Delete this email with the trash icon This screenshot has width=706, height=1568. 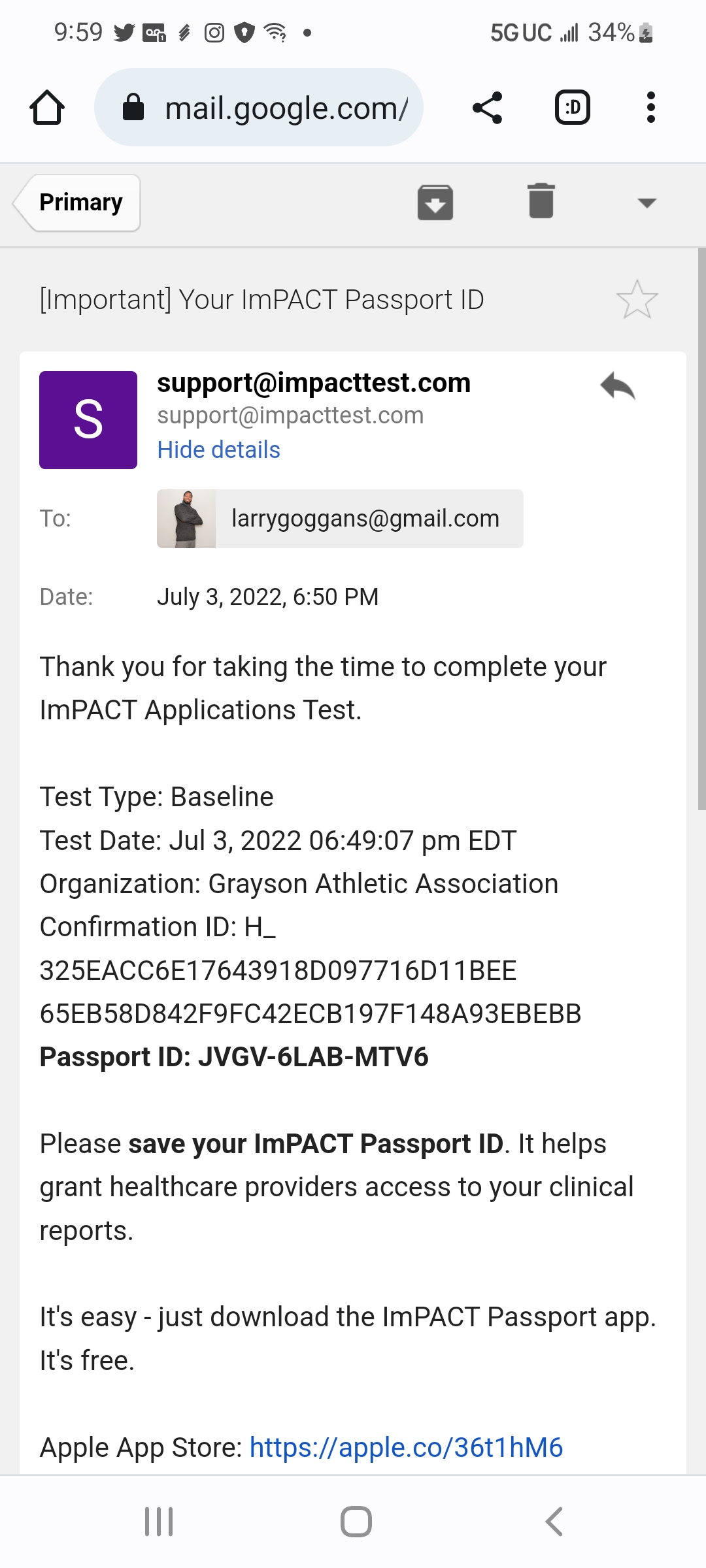tap(541, 201)
